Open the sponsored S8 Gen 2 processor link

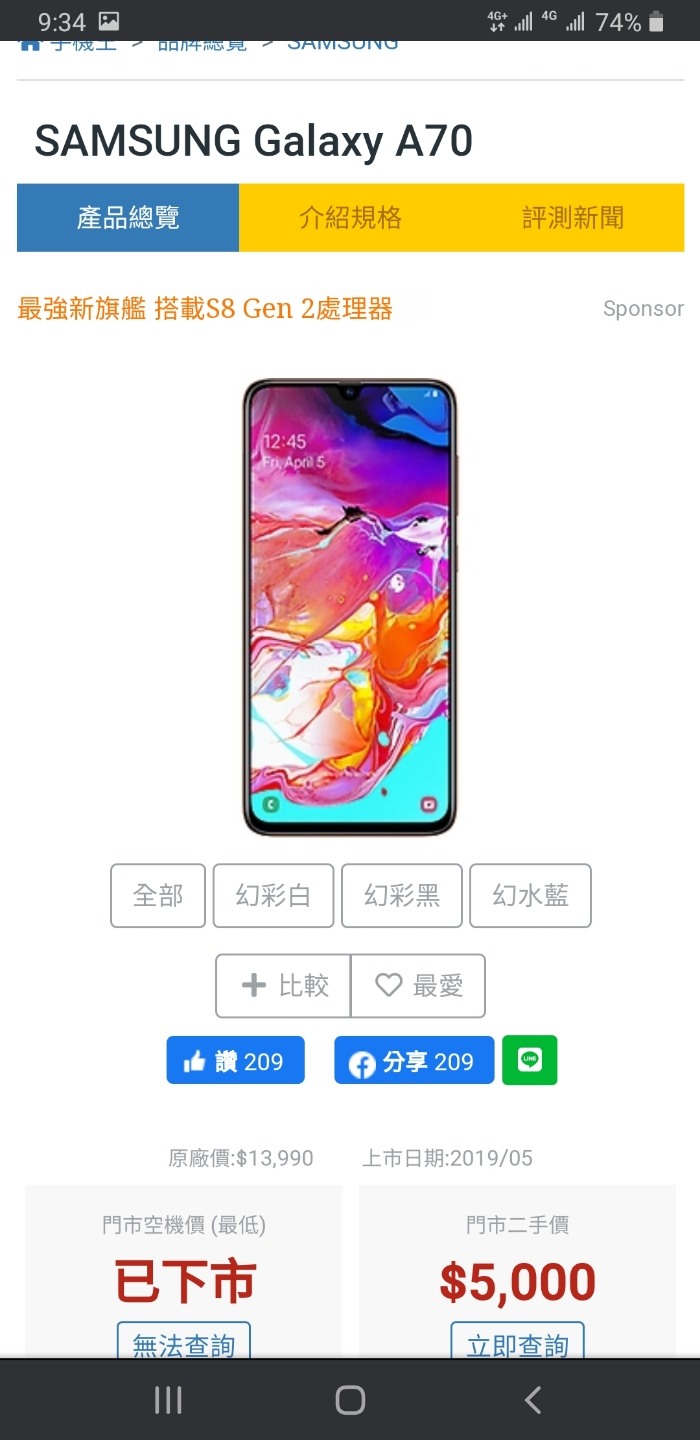click(x=205, y=309)
